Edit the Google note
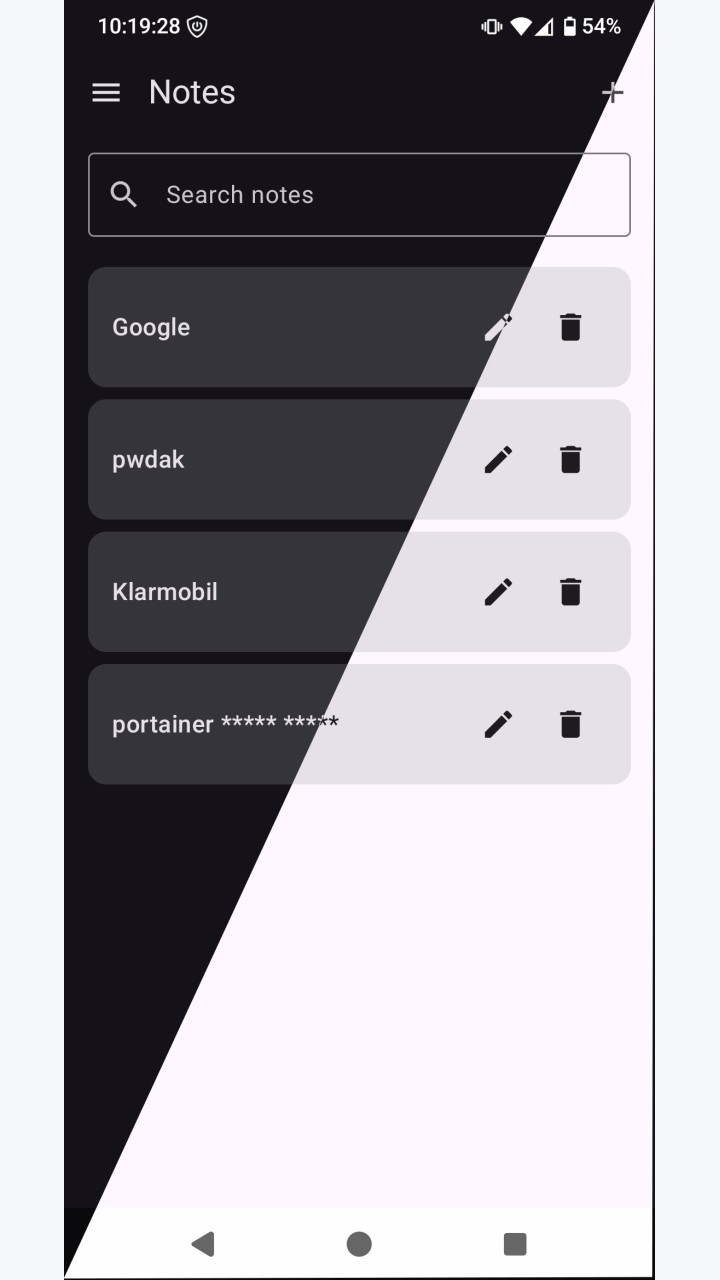The width and height of the screenshot is (720, 1280). tap(498, 327)
